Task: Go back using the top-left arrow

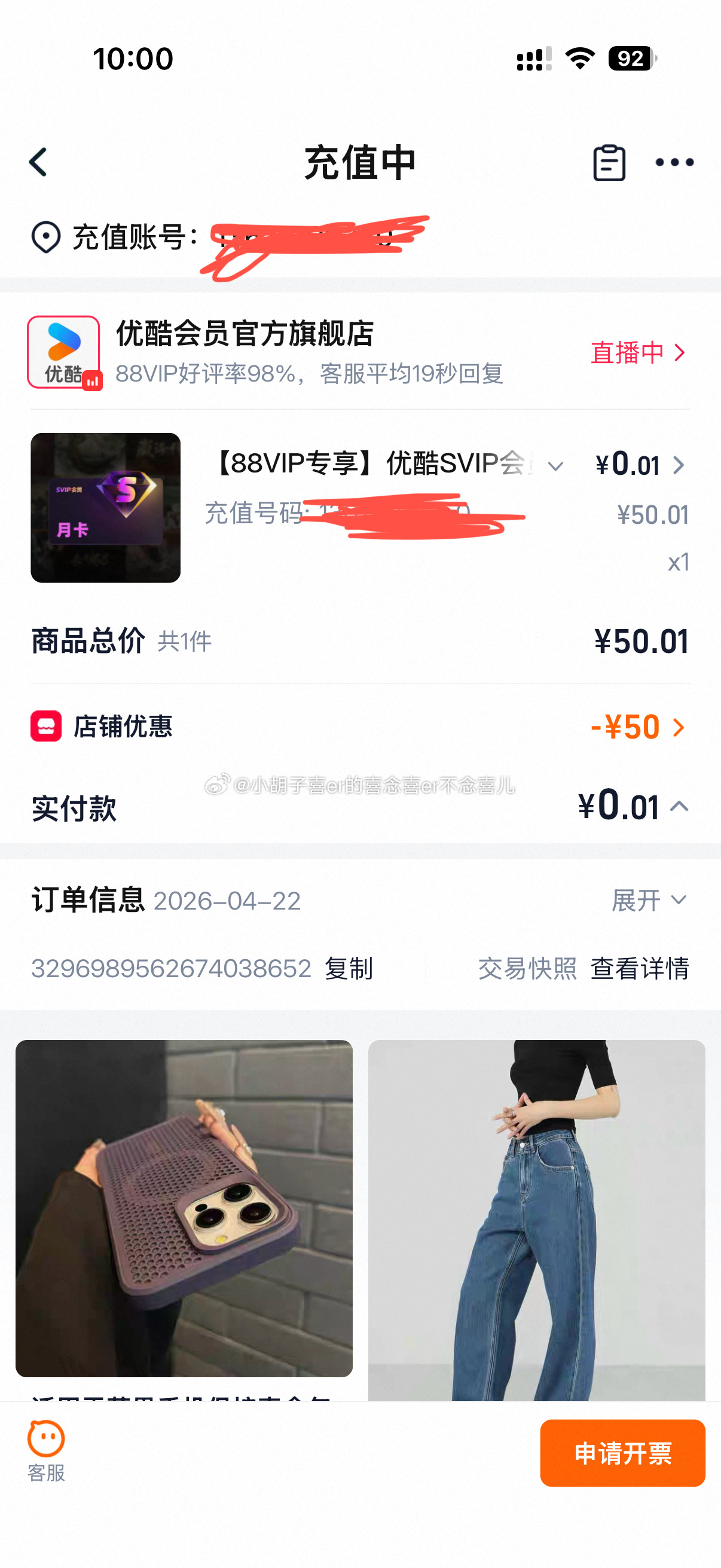Action: click(38, 163)
